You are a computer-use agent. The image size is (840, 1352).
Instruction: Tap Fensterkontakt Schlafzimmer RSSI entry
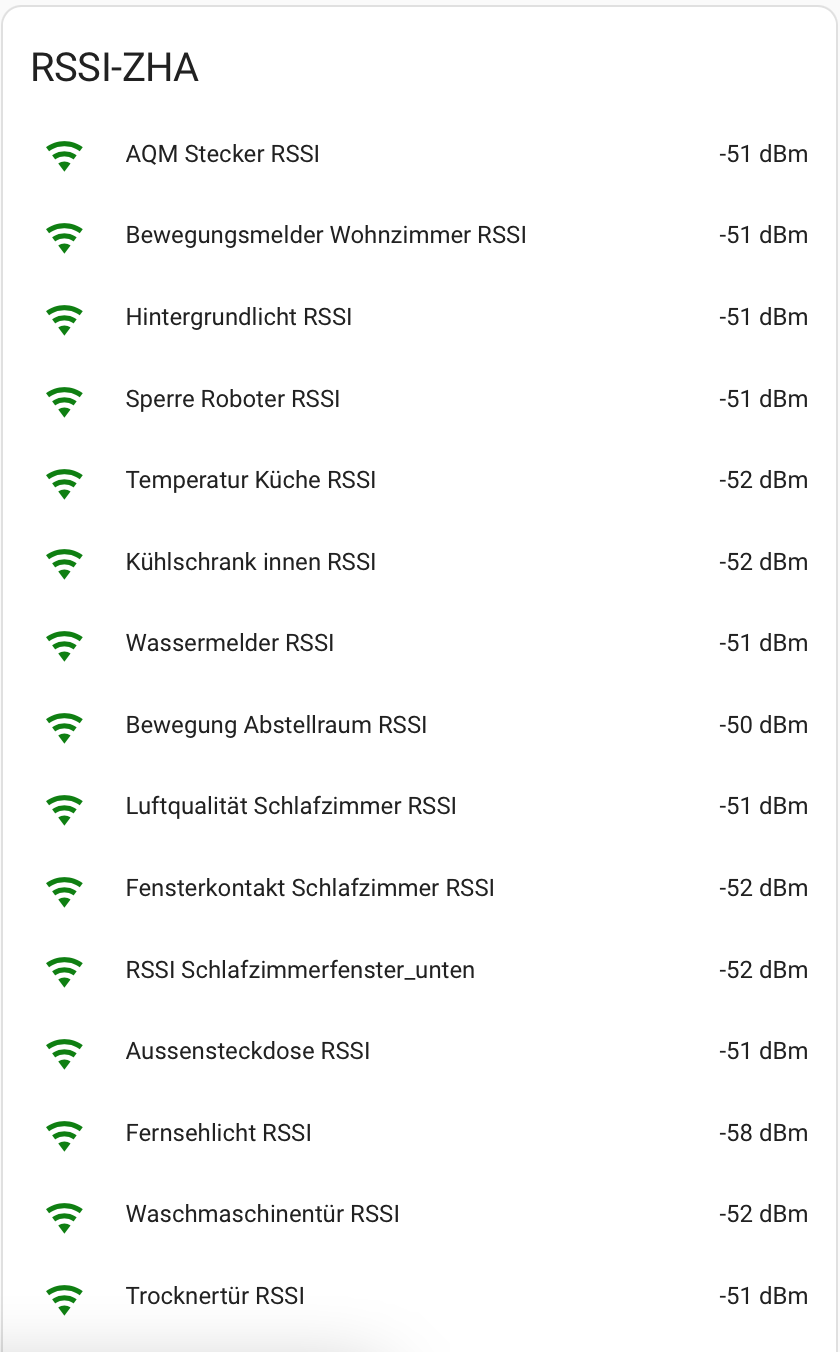click(310, 888)
